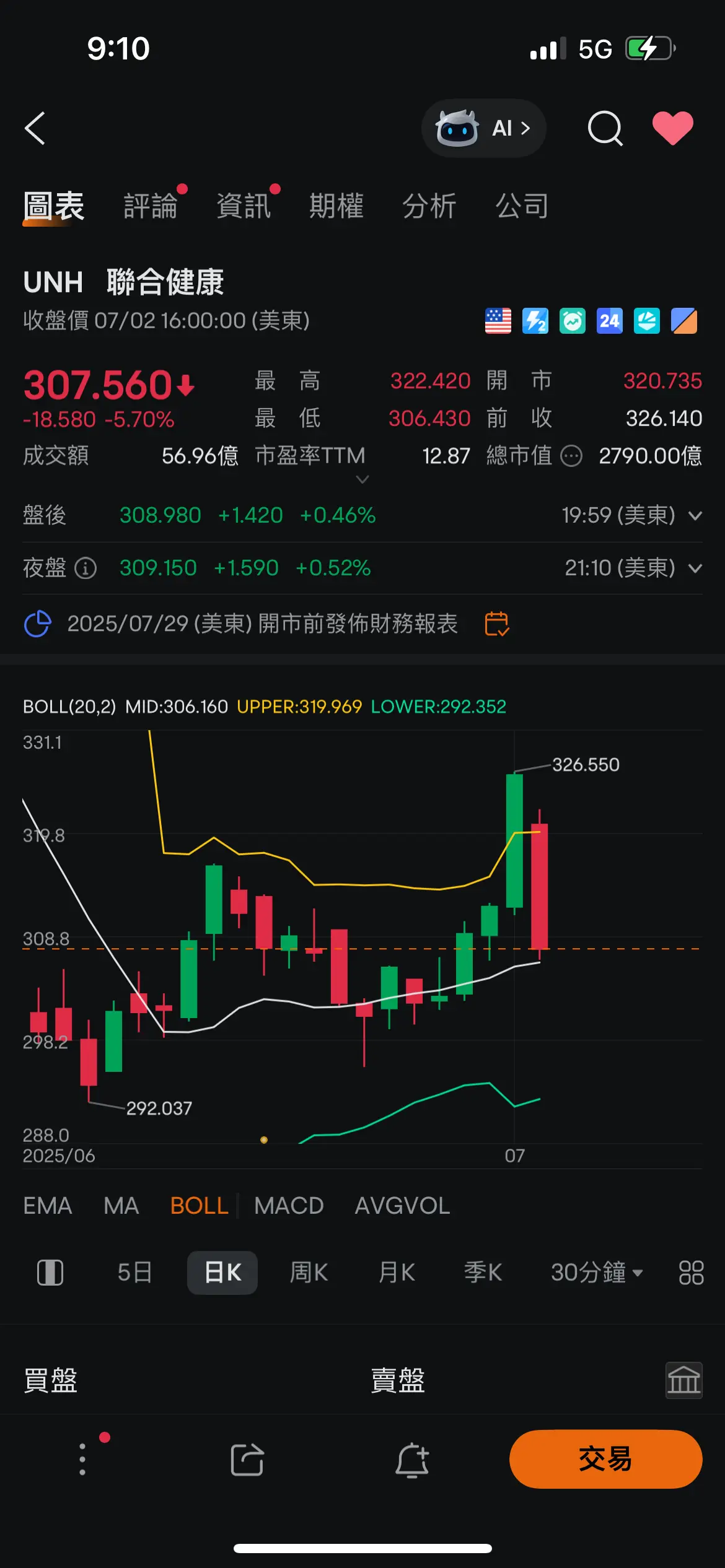Set a price alert bell
Viewport: 725px width, 1568px height.
[x=413, y=1460]
